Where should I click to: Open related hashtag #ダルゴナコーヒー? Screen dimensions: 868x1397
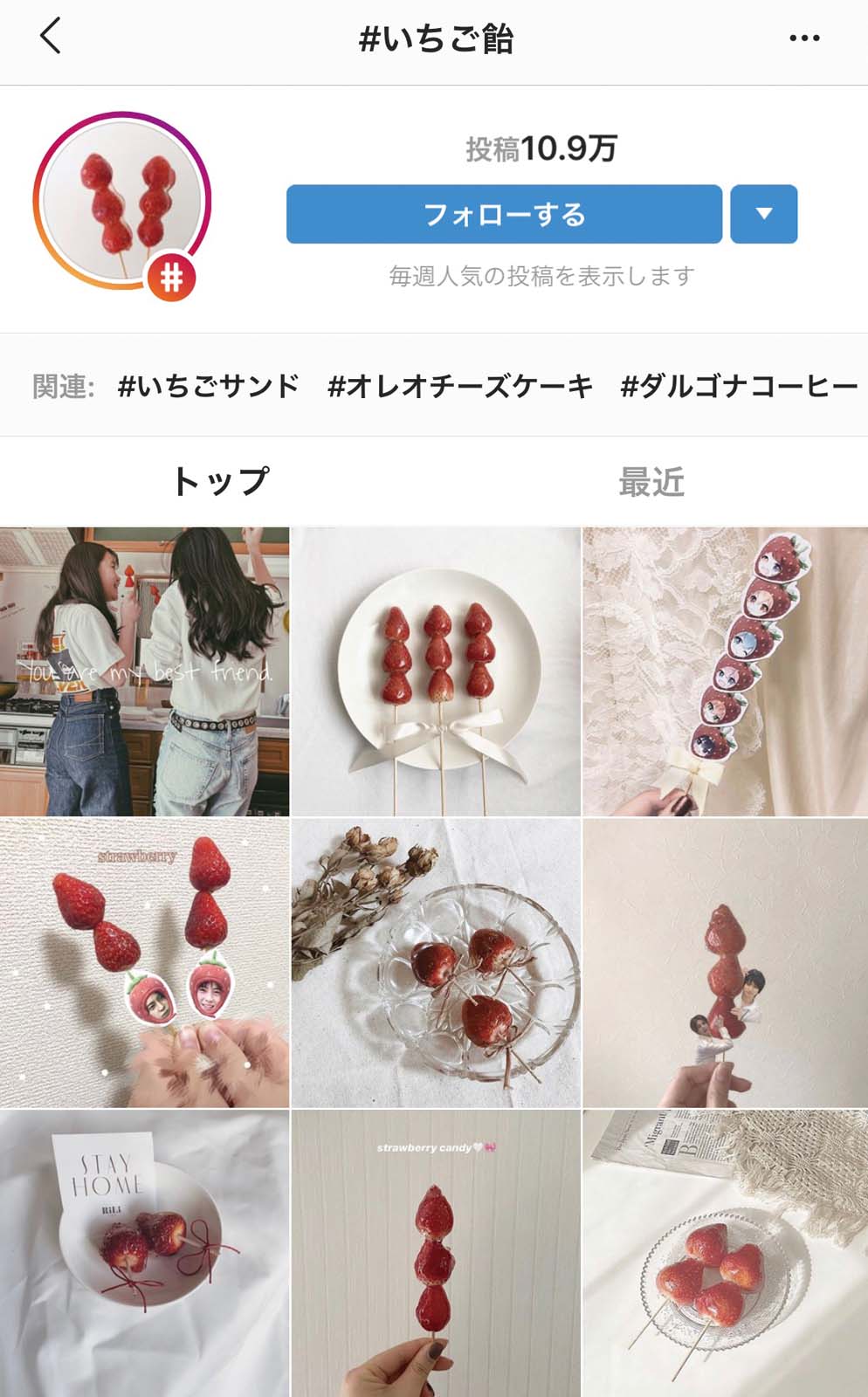[x=739, y=386]
